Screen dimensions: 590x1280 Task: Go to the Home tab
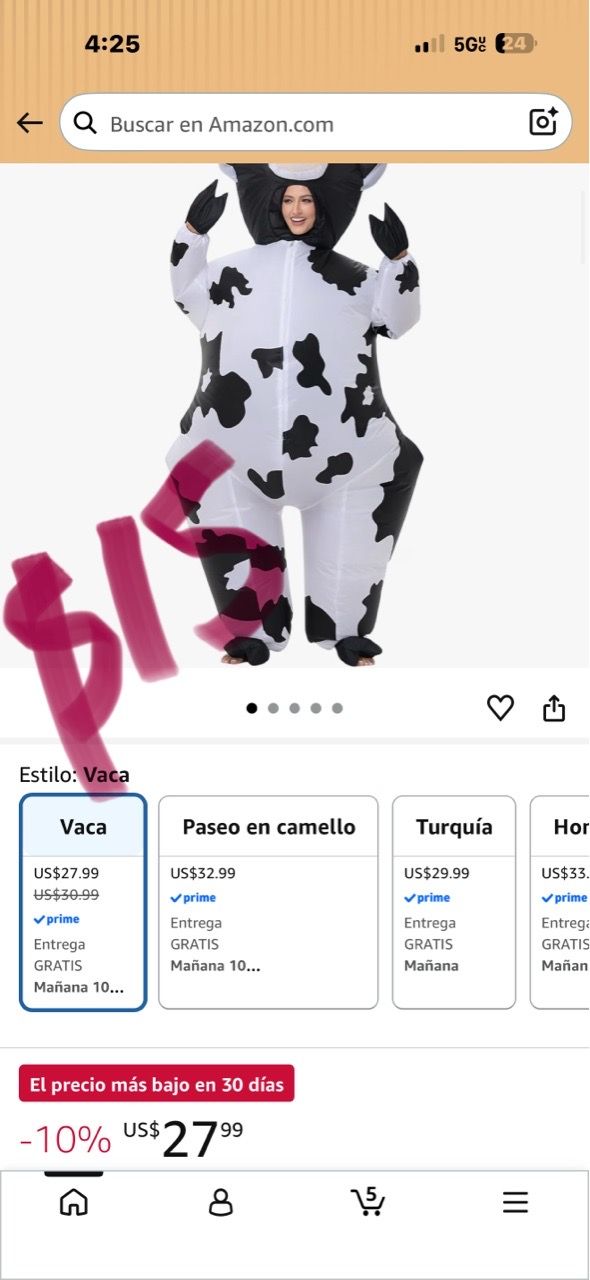[74, 1202]
